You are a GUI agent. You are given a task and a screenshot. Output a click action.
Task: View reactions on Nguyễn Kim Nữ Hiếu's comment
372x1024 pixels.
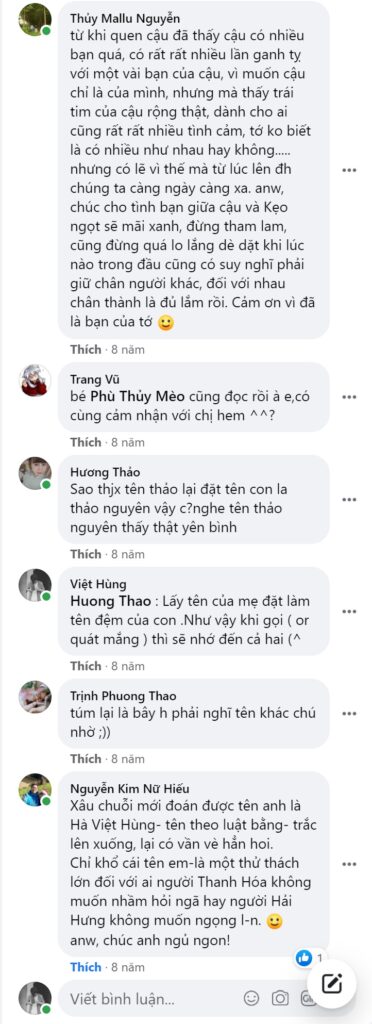[309, 958]
